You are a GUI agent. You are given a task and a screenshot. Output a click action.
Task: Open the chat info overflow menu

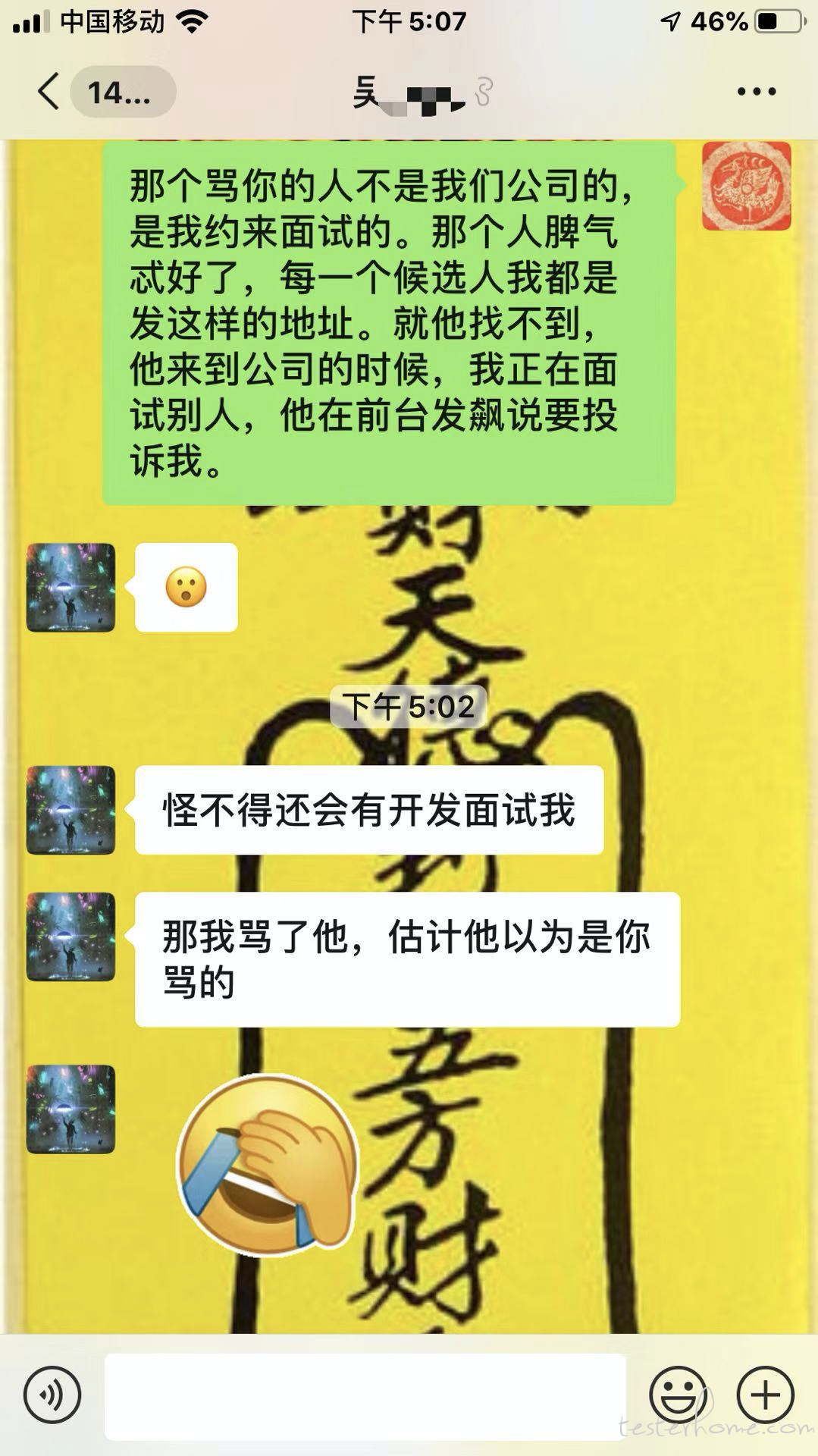(x=756, y=92)
